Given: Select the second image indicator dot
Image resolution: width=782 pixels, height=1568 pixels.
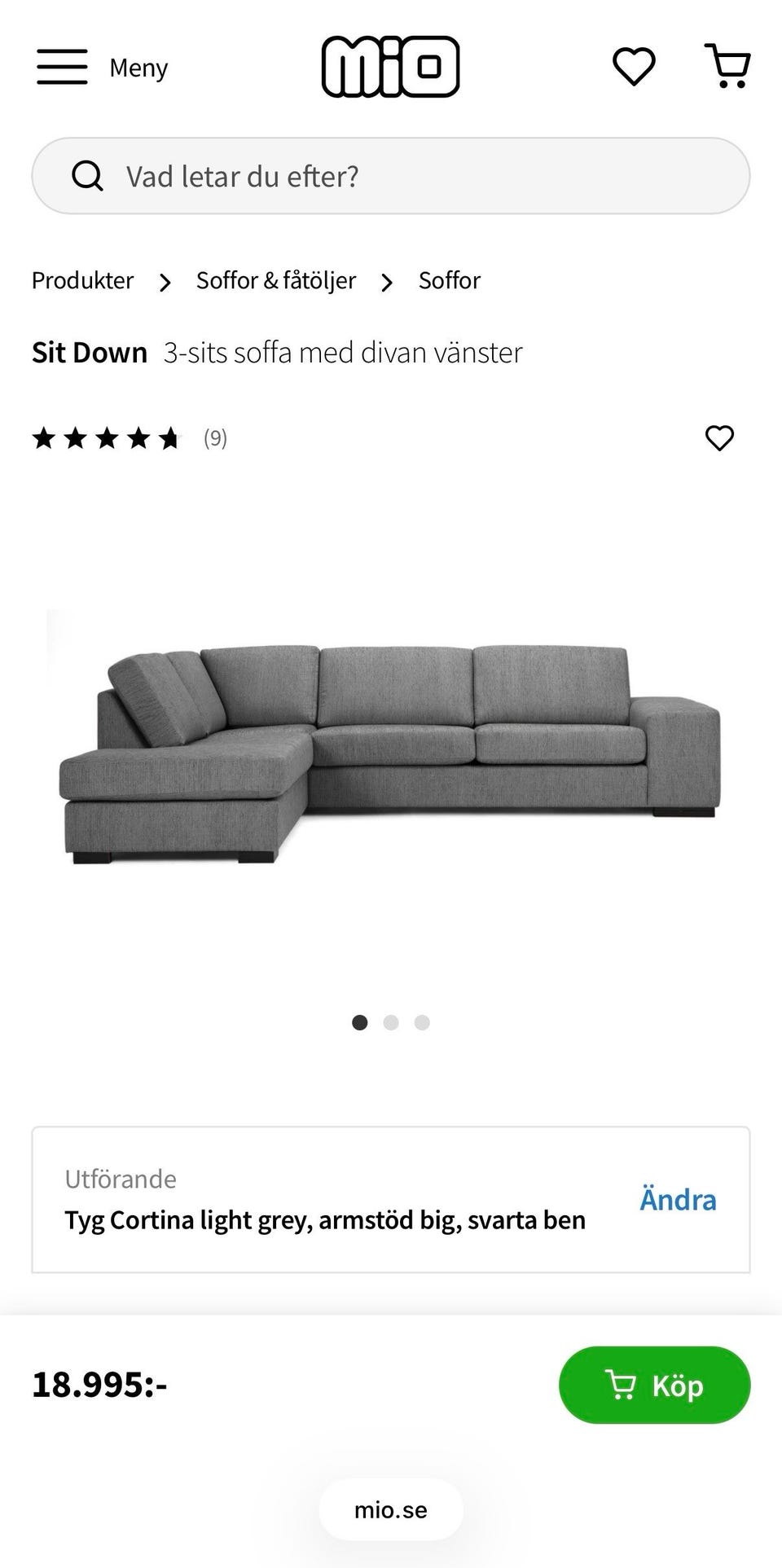Looking at the screenshot, I should pyautogui.click(x=391, y=1022).
